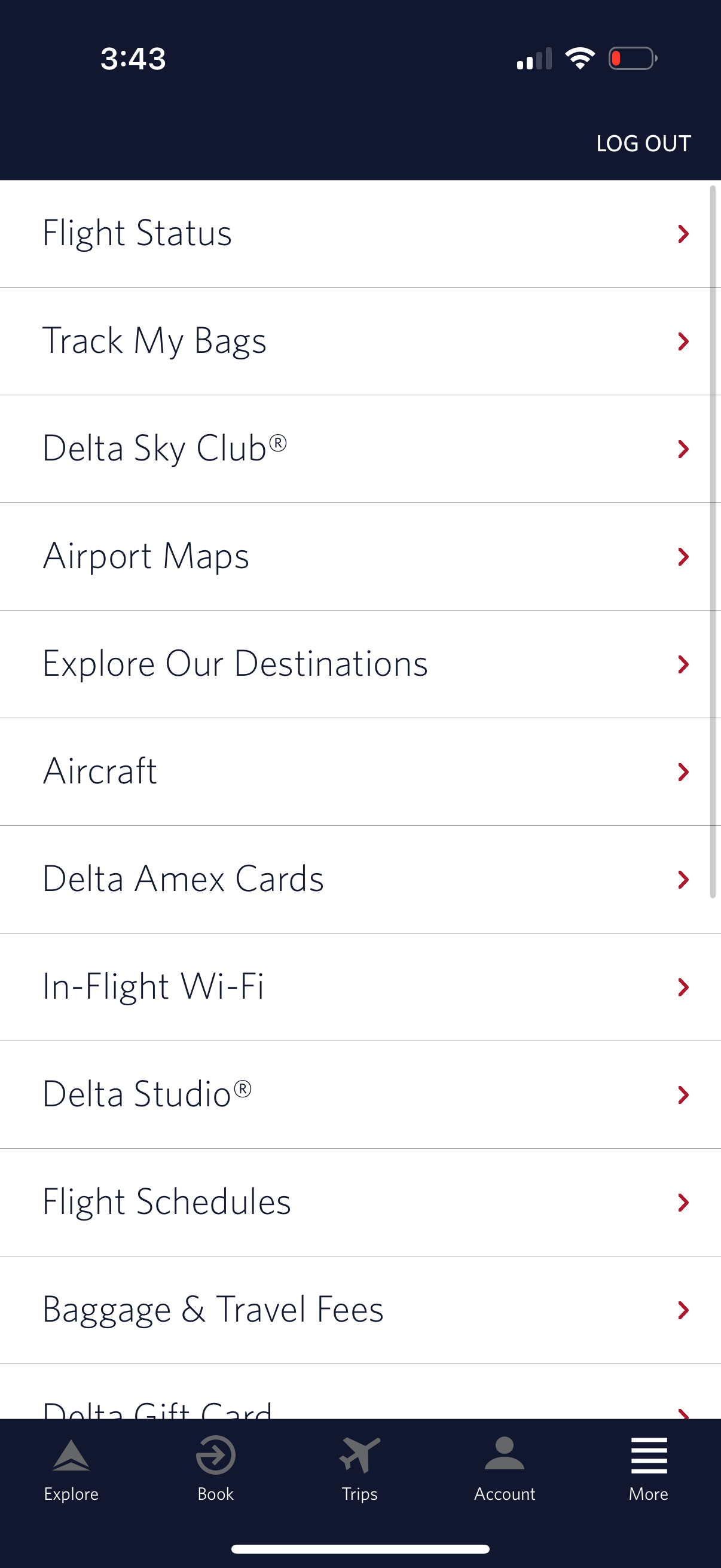721x1568 pixels.
Task: Tap LOG OUT at the top
Action: (x=644, y=144)
